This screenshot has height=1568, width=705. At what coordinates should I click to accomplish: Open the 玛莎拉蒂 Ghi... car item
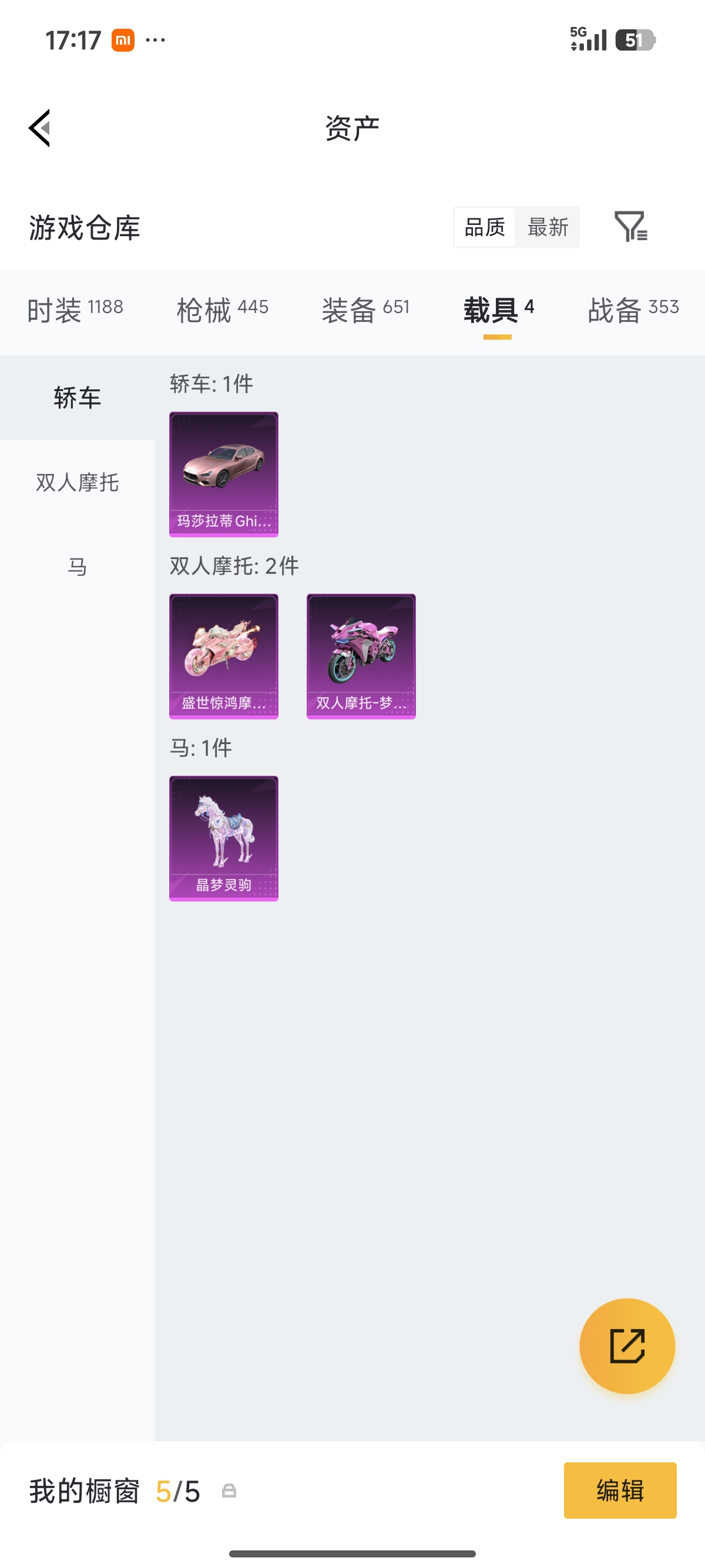(223, 474)
